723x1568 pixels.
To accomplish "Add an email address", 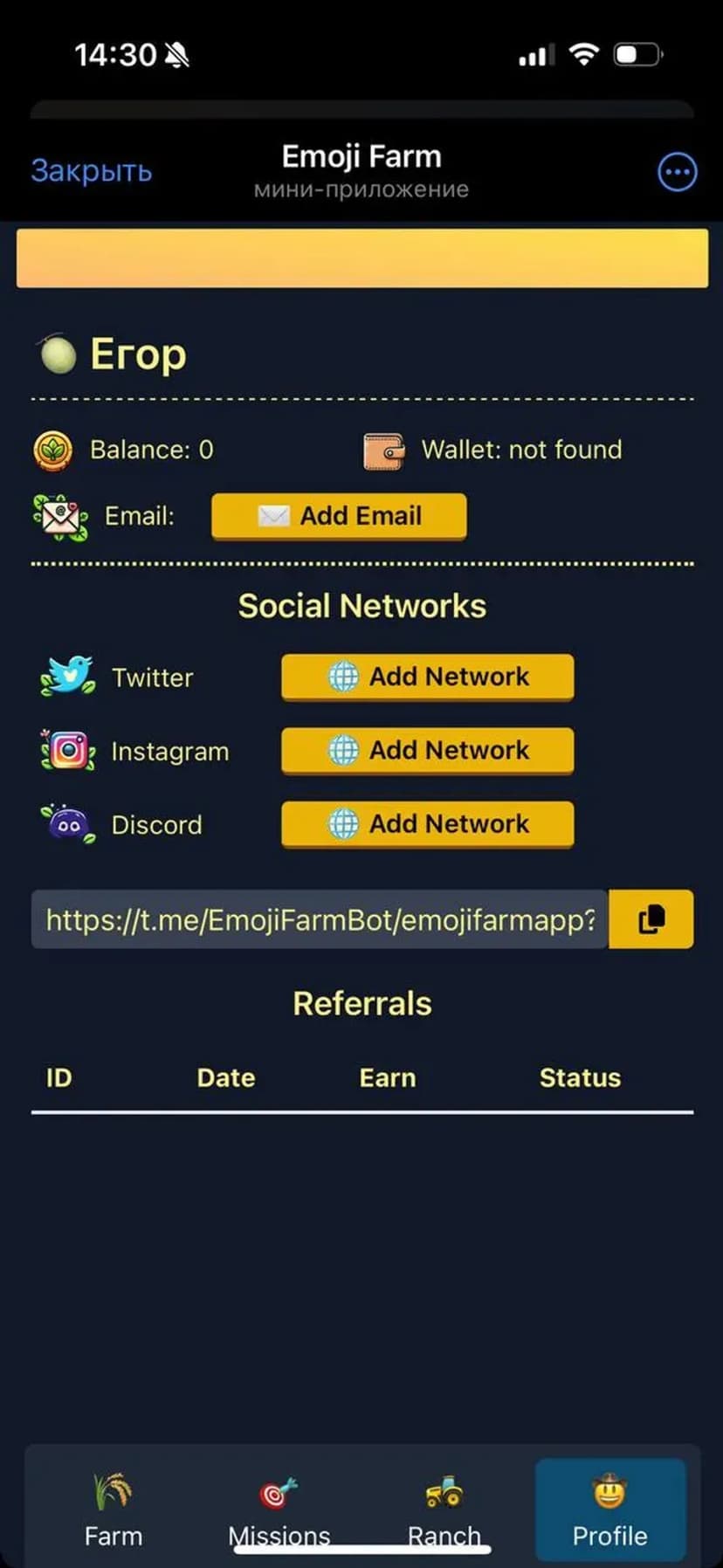I will (339, 516).
